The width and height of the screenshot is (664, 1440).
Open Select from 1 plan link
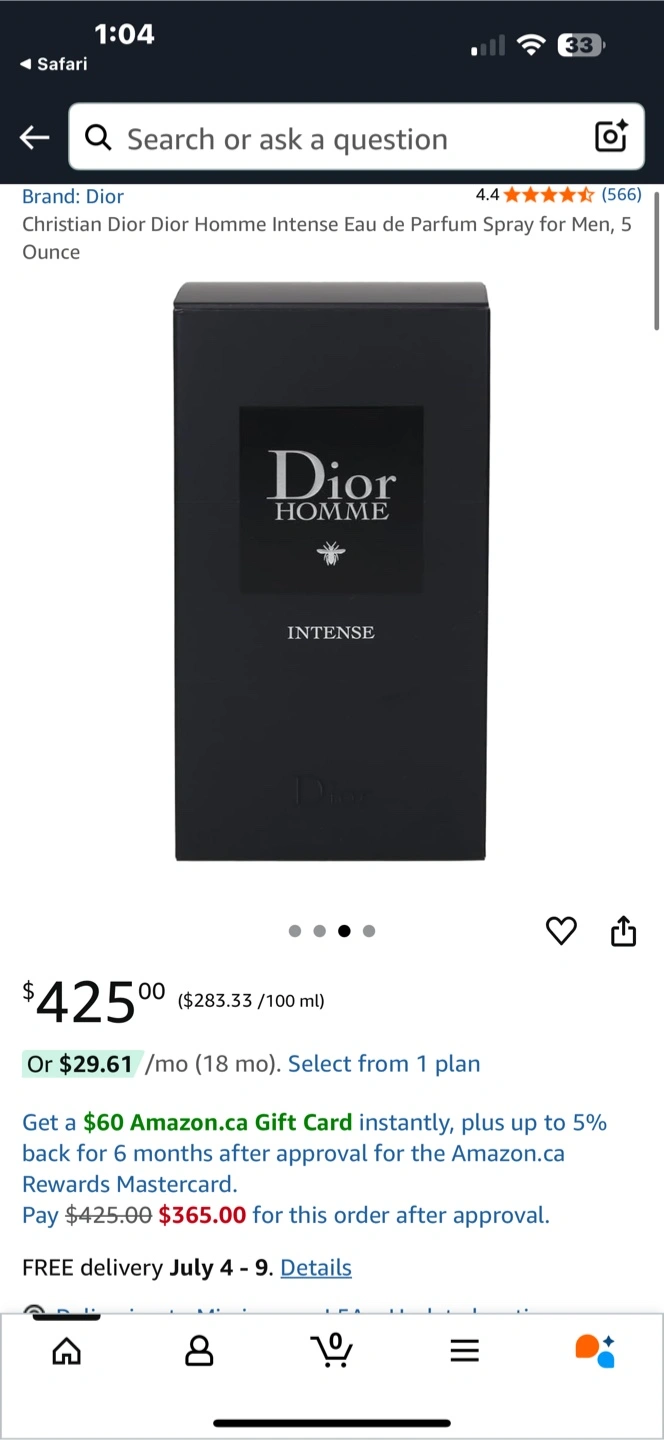384,1064
